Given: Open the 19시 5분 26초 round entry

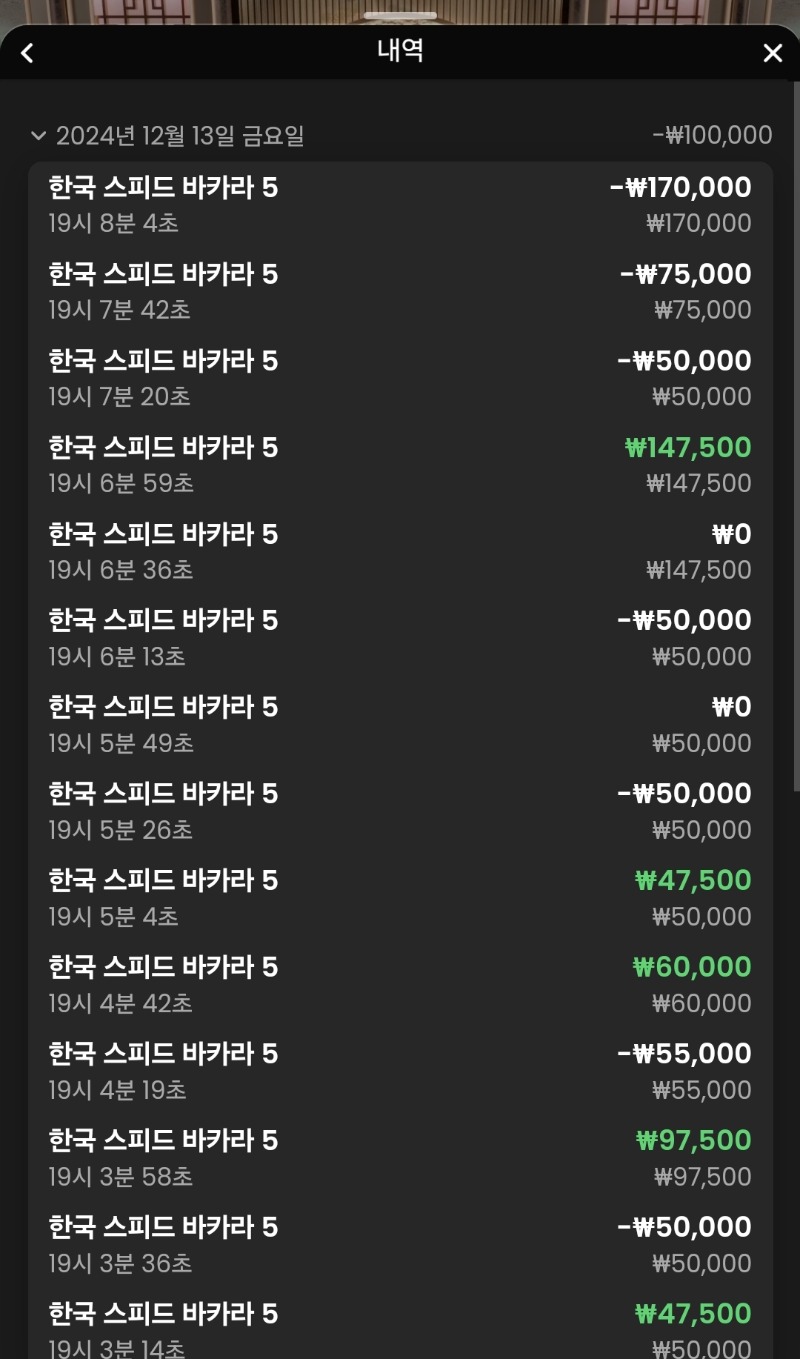Looking at the screenshot, I should [x=400, y=812].
